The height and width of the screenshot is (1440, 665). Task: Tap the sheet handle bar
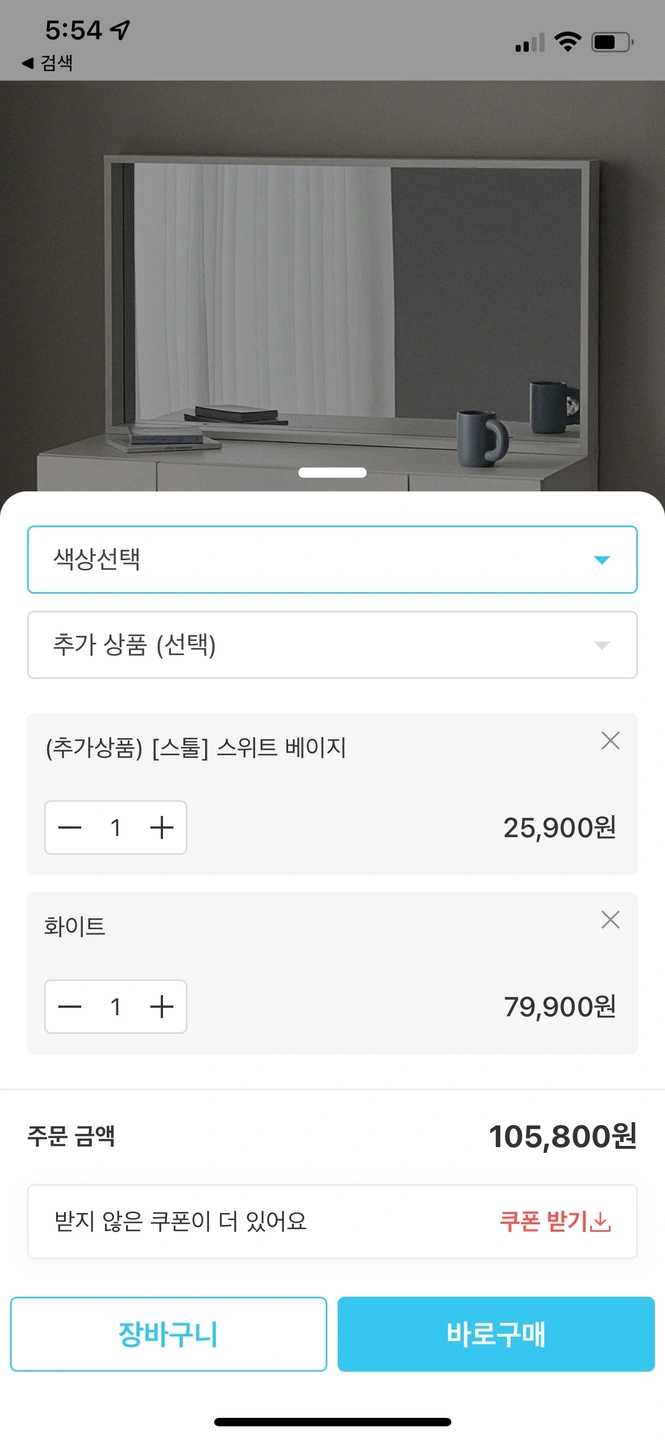tap(332, 473)
